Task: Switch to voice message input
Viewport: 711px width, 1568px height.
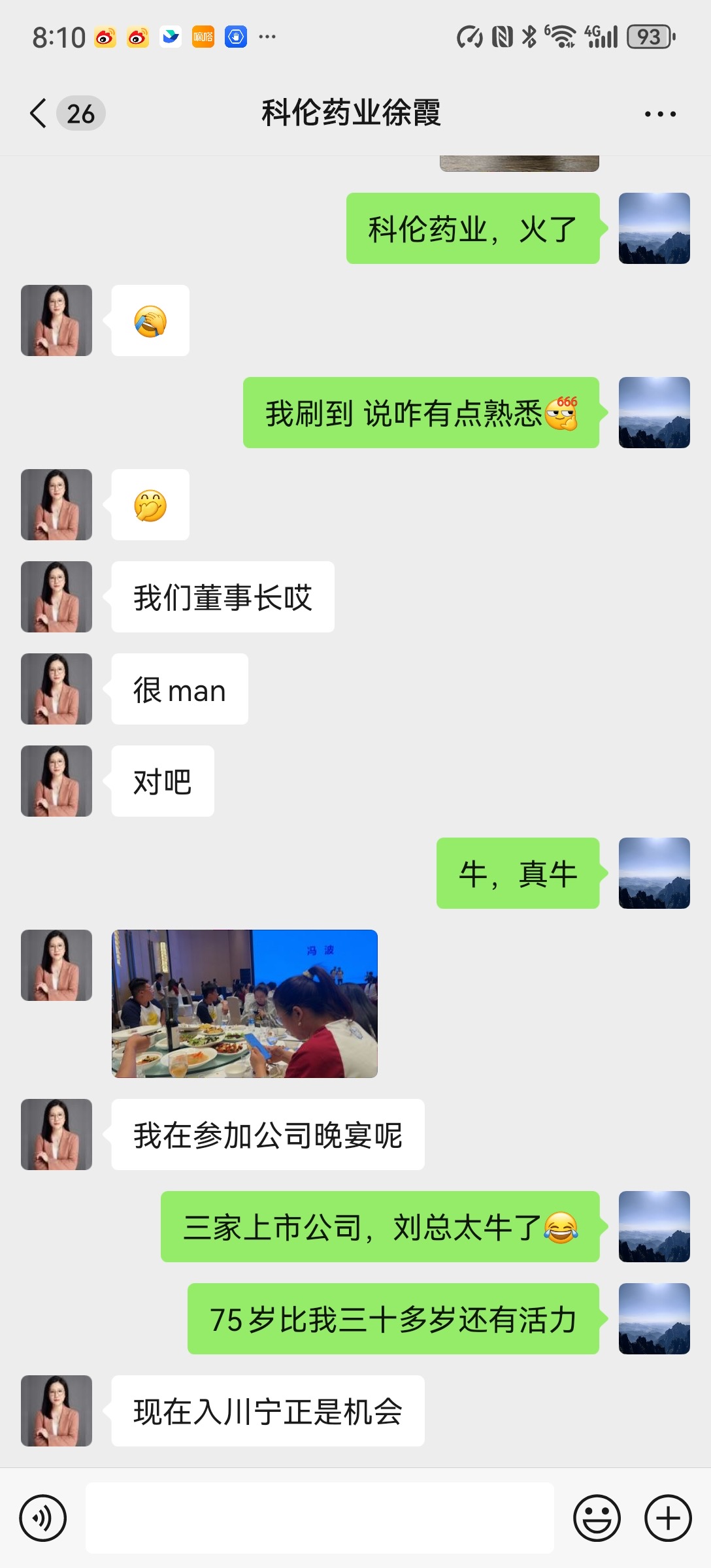Action: pos(43,1518)
